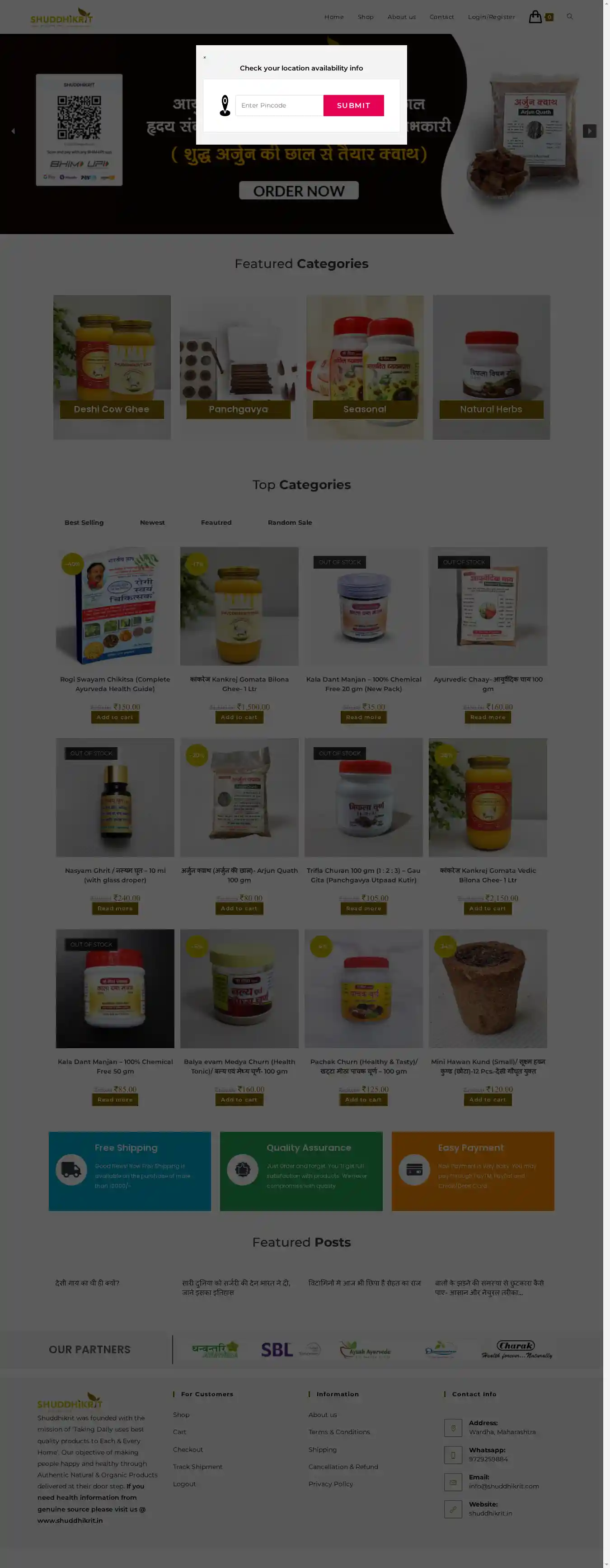Open the search magnifier in header
Viewport: 610px width, 1568px height.
click(x=570, y=16)
